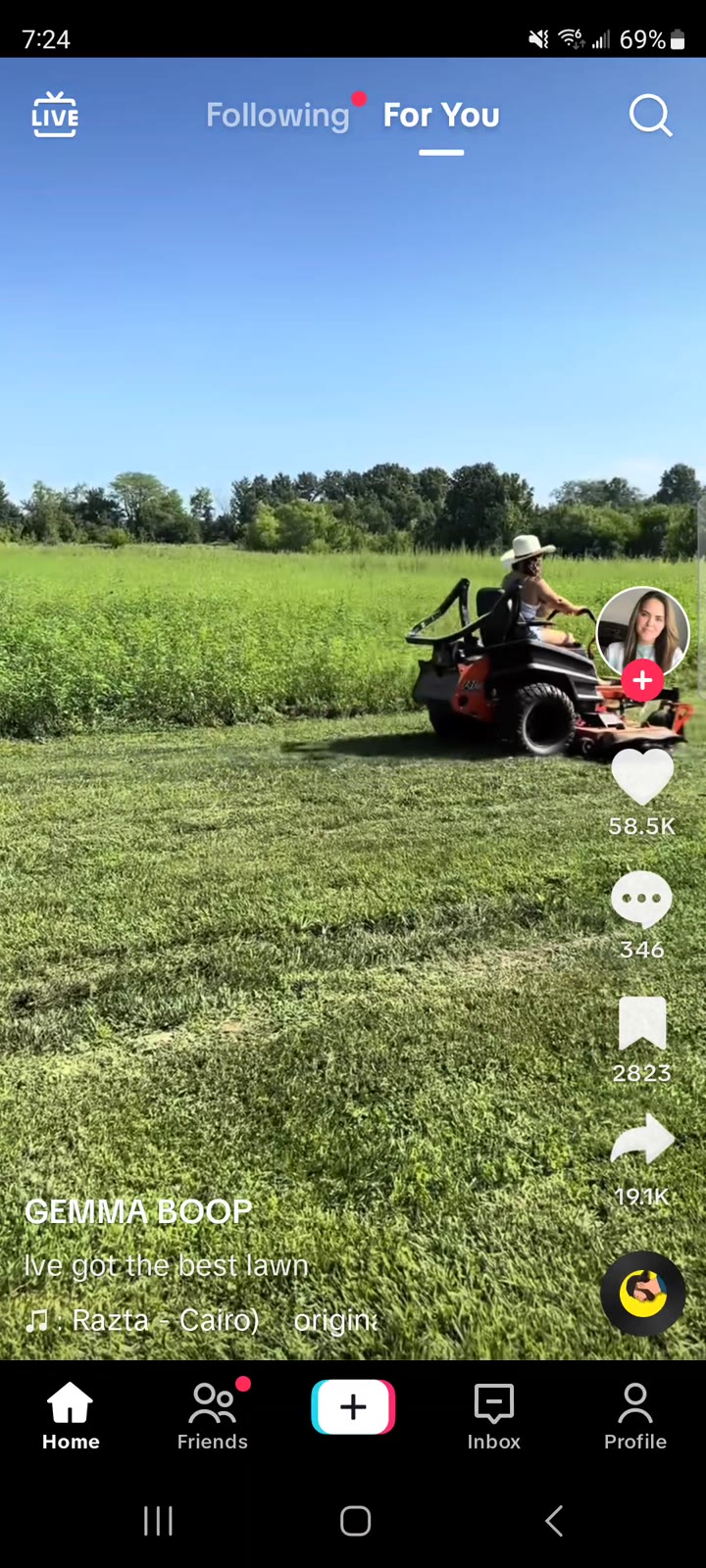This screenshot has height=1568, width=706.
Task: Select the For You tab
Action: tap(441, 116)
